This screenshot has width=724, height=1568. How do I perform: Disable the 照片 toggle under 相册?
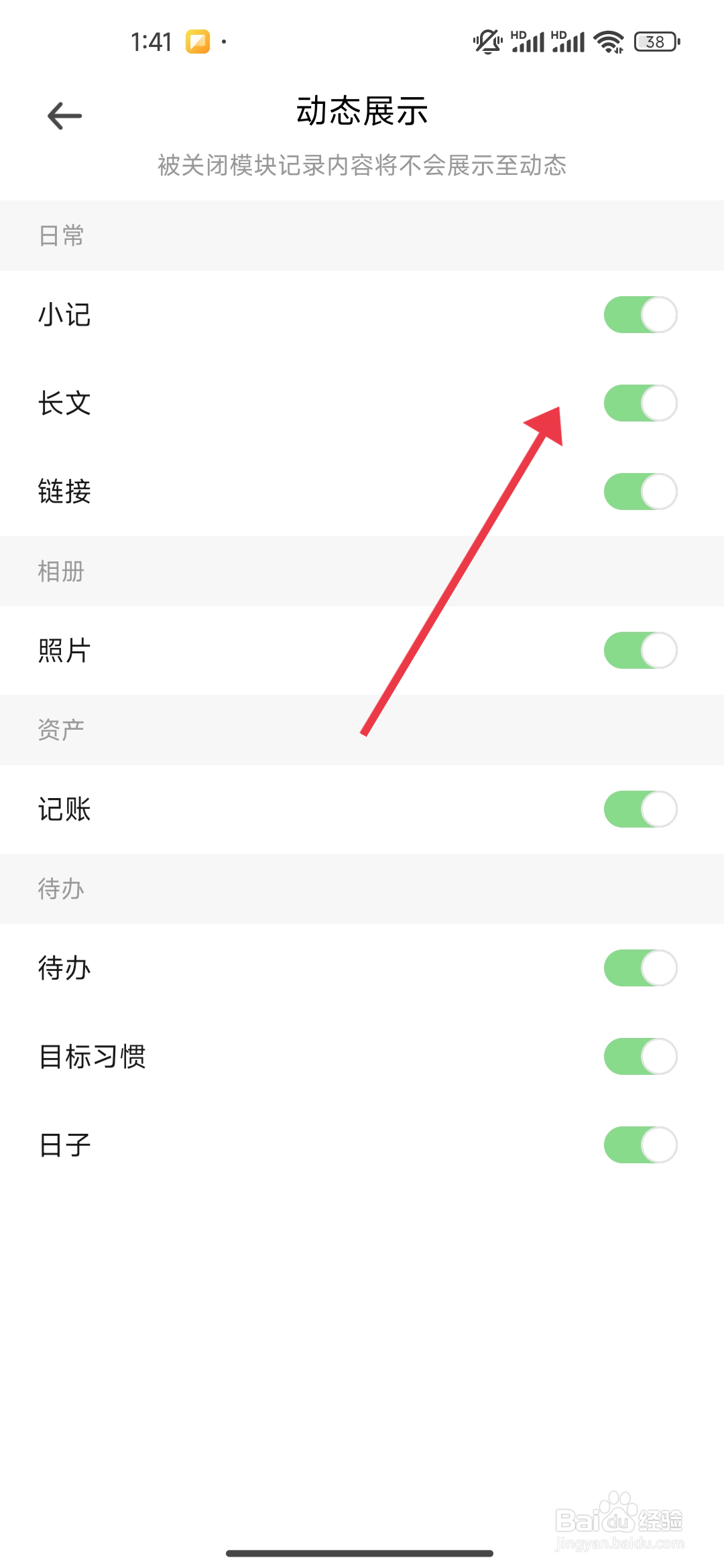click(x=640, y=651)
